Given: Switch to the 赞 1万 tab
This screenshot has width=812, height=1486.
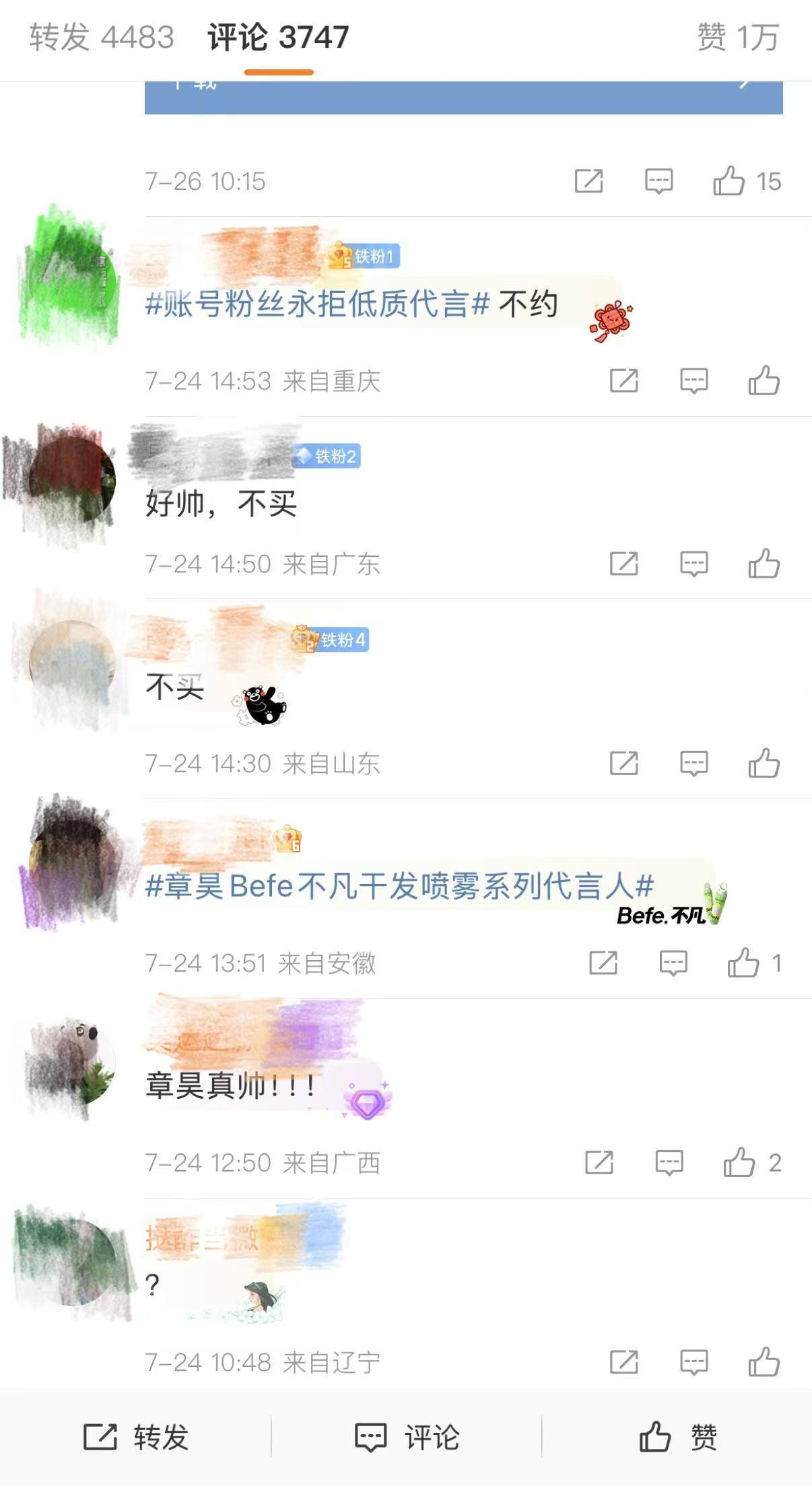Looking at the screenshot, I should pyautogui.click(x=738, y=37).
